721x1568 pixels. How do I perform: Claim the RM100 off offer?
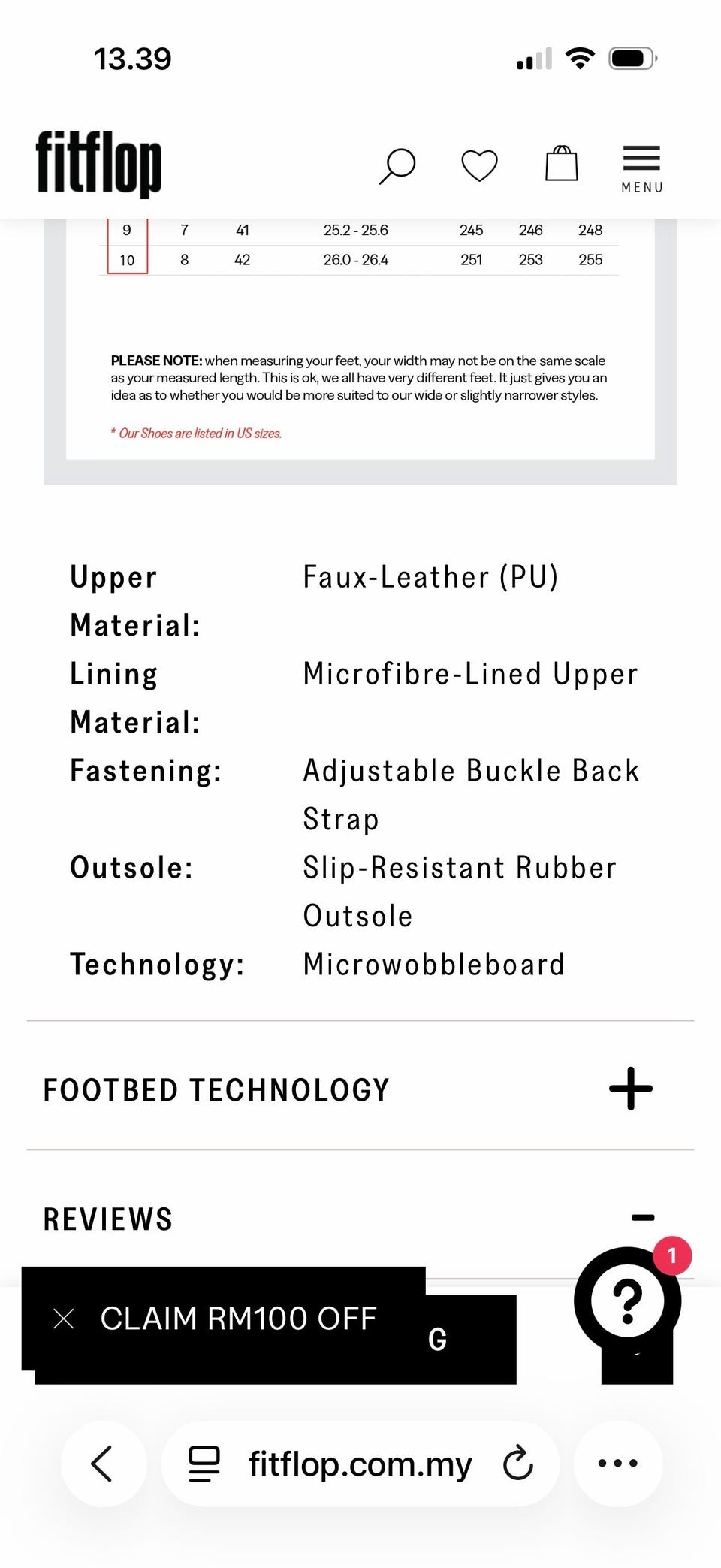click(238, 1319)
